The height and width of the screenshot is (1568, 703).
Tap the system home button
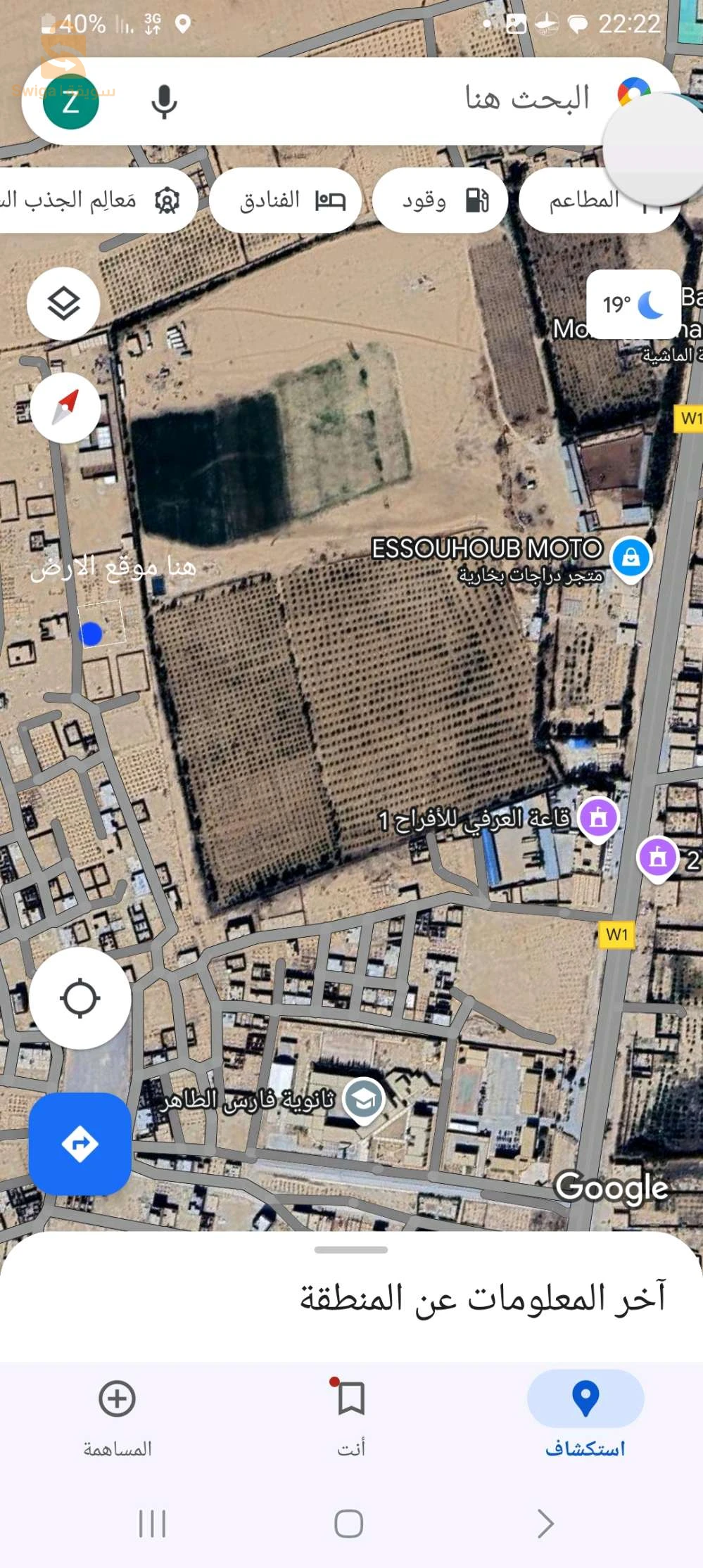click(348, 1523)
